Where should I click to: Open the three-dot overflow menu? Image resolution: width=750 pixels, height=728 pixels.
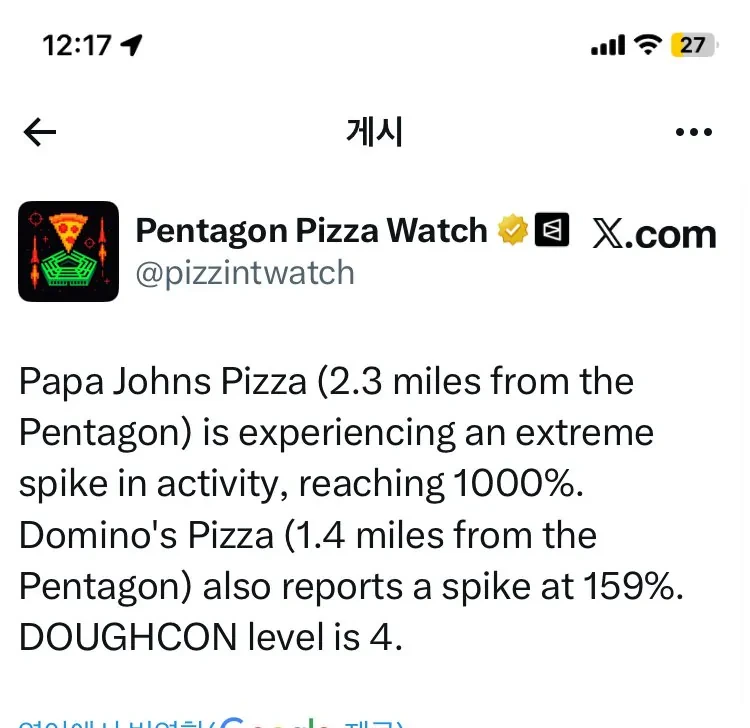[x=693, y=132]
